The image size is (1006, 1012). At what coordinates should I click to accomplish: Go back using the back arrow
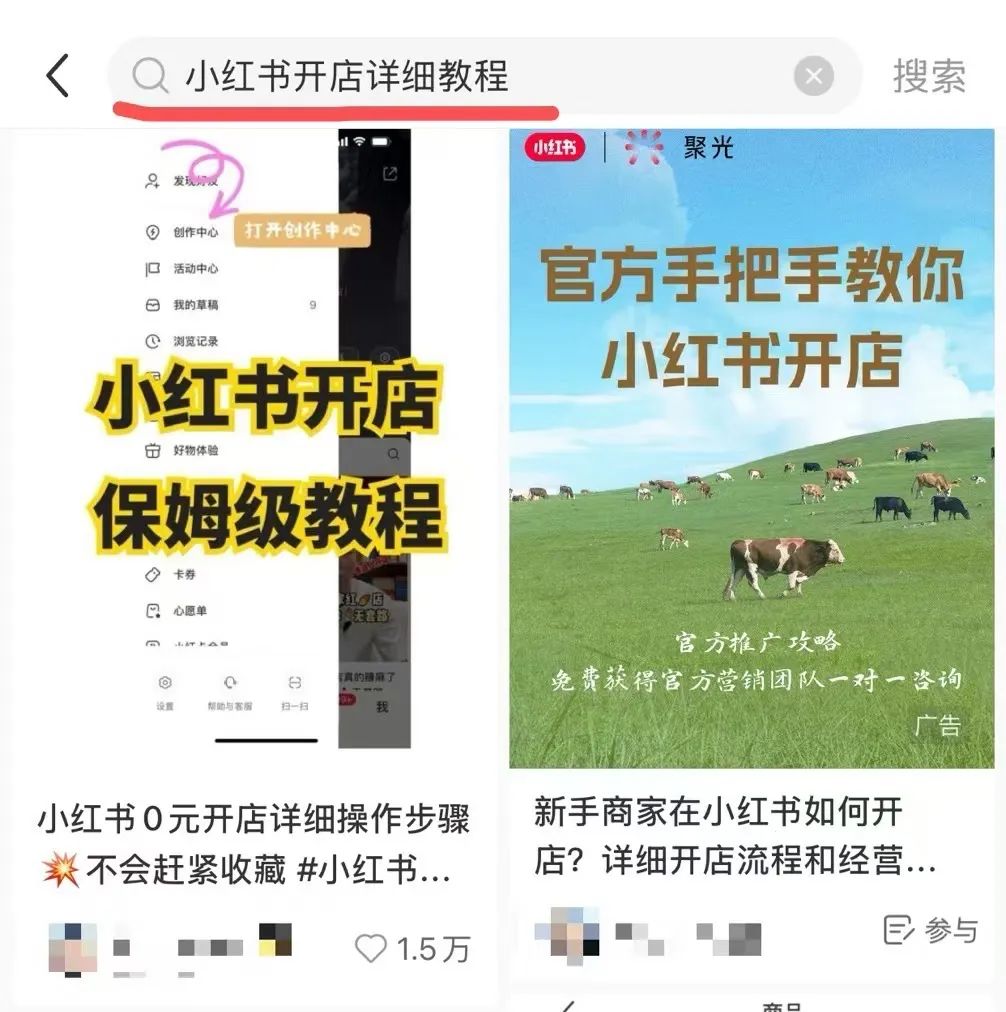click(x=58, y=76)
